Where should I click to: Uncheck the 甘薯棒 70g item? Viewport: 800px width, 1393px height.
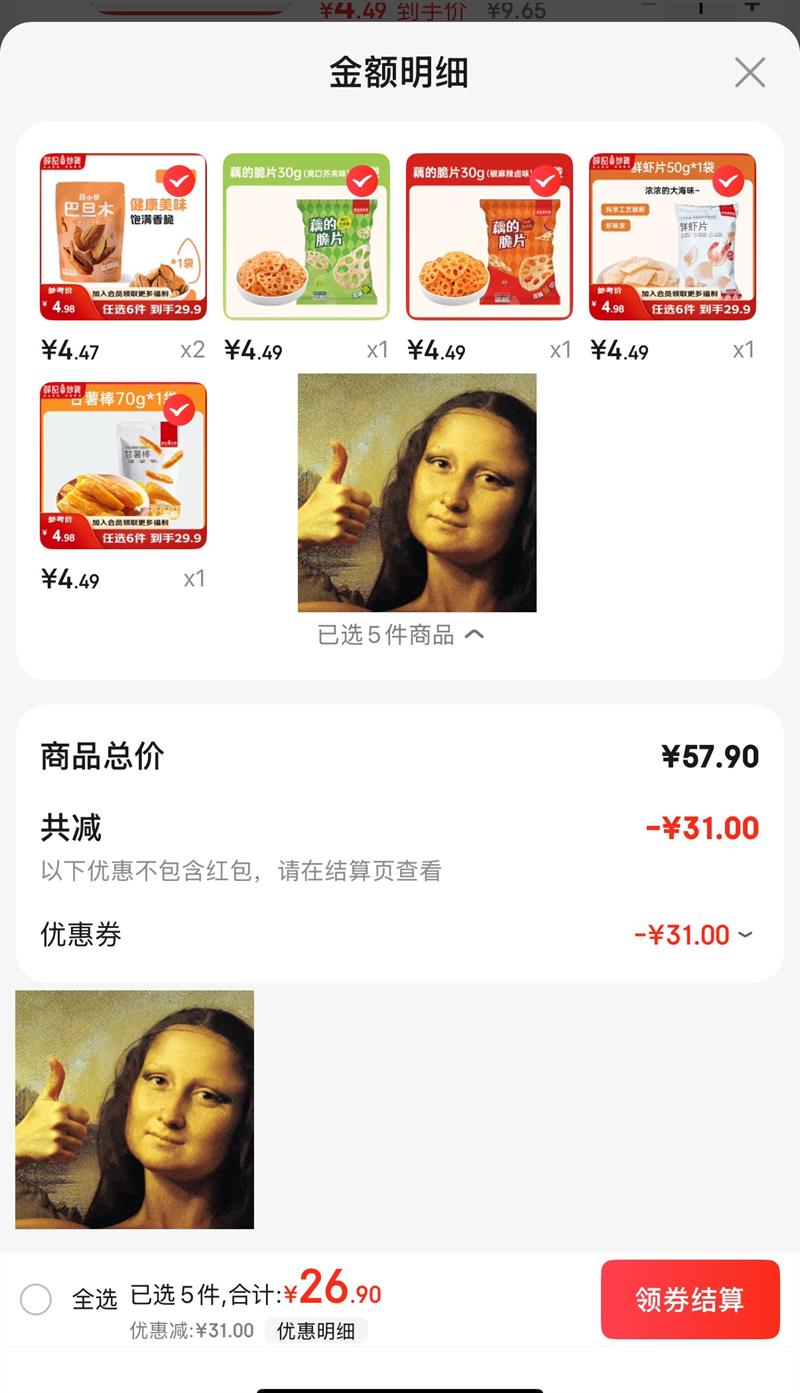pyautogui.click(x=179, y=410)
